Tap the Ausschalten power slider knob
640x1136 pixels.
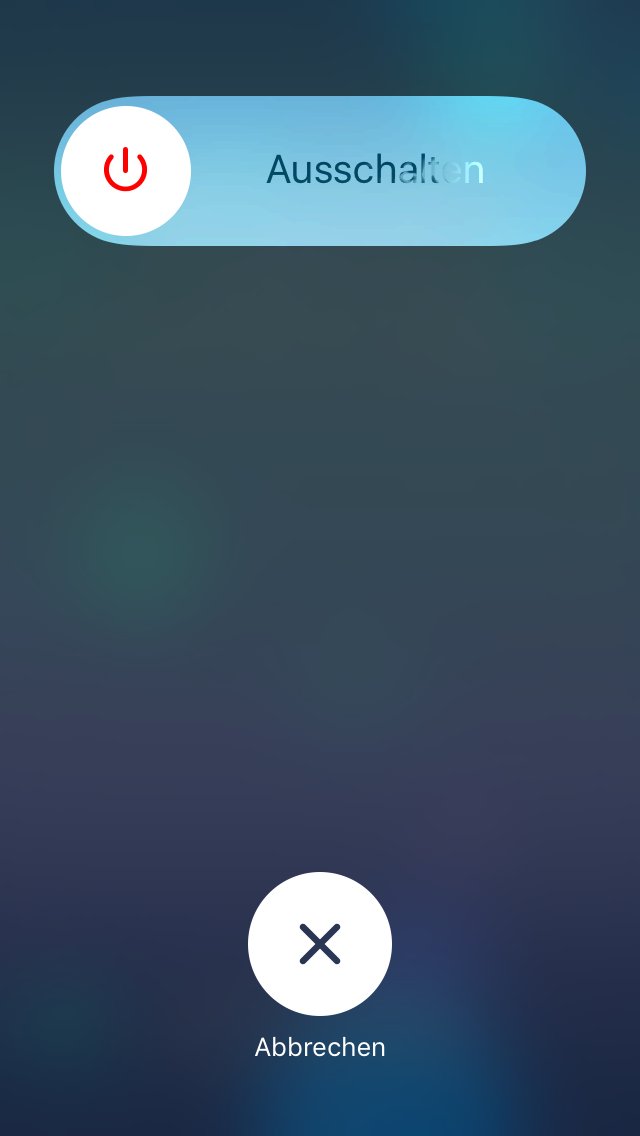click(x=126, y=171)
